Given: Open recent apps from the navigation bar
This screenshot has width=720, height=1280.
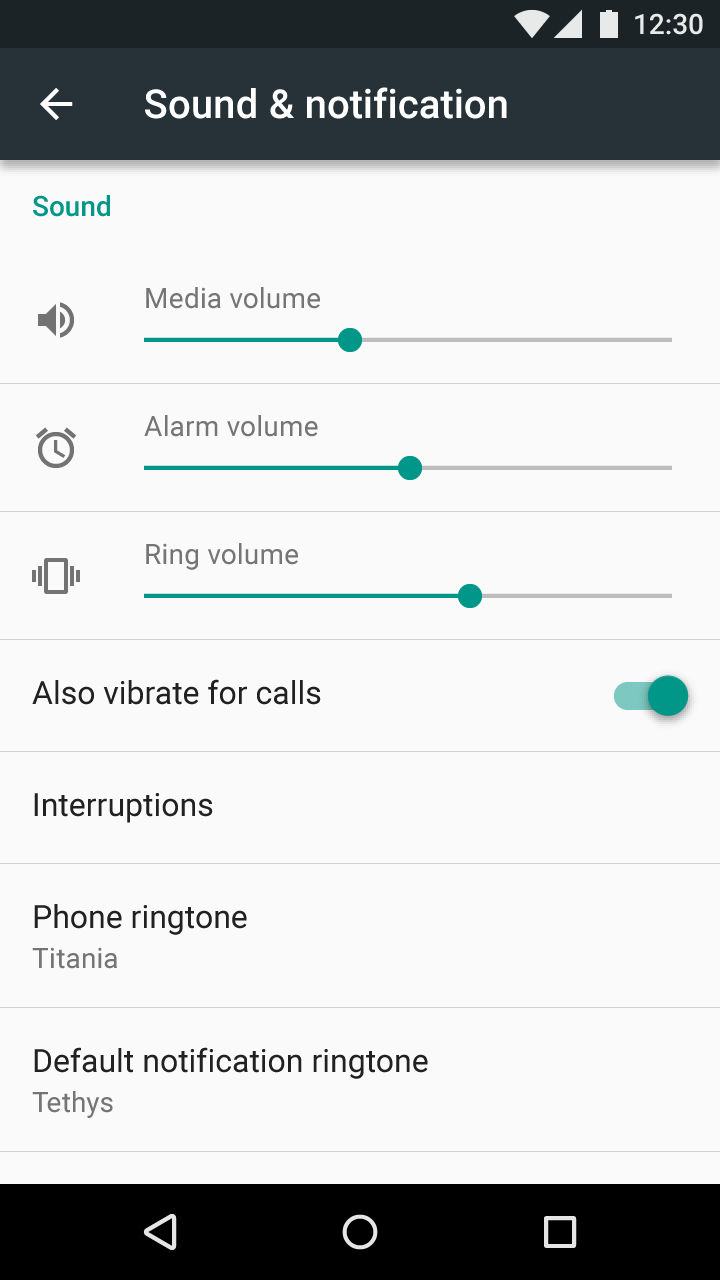Looking at the screenshot, I should [x=560, y=1232].
